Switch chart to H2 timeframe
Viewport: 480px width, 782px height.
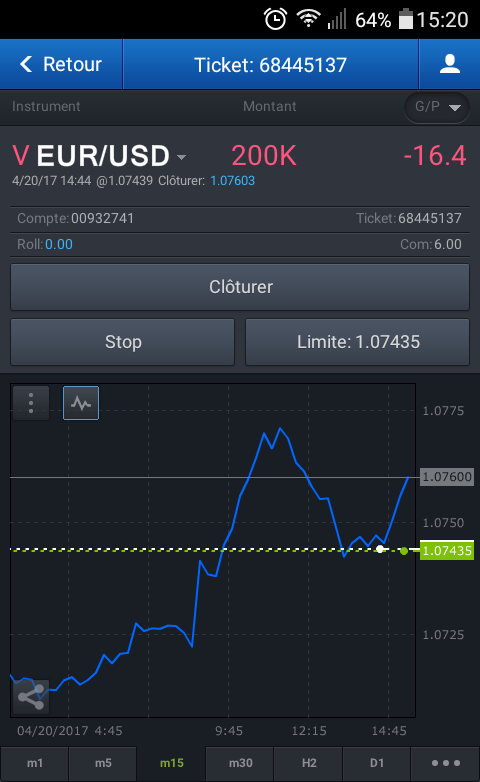308,763
